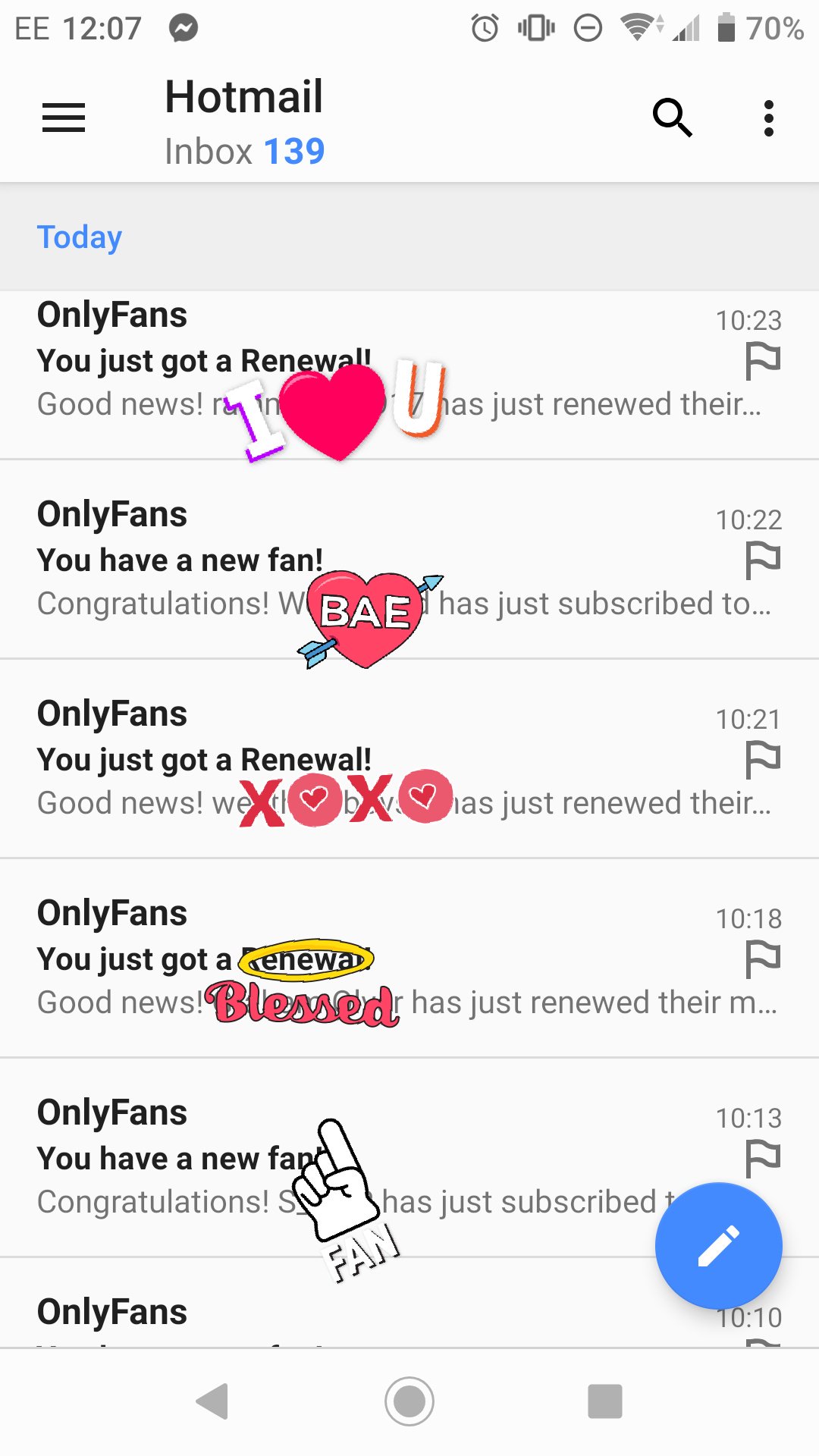
Task: Go to the home screen
Action: 409,1401
